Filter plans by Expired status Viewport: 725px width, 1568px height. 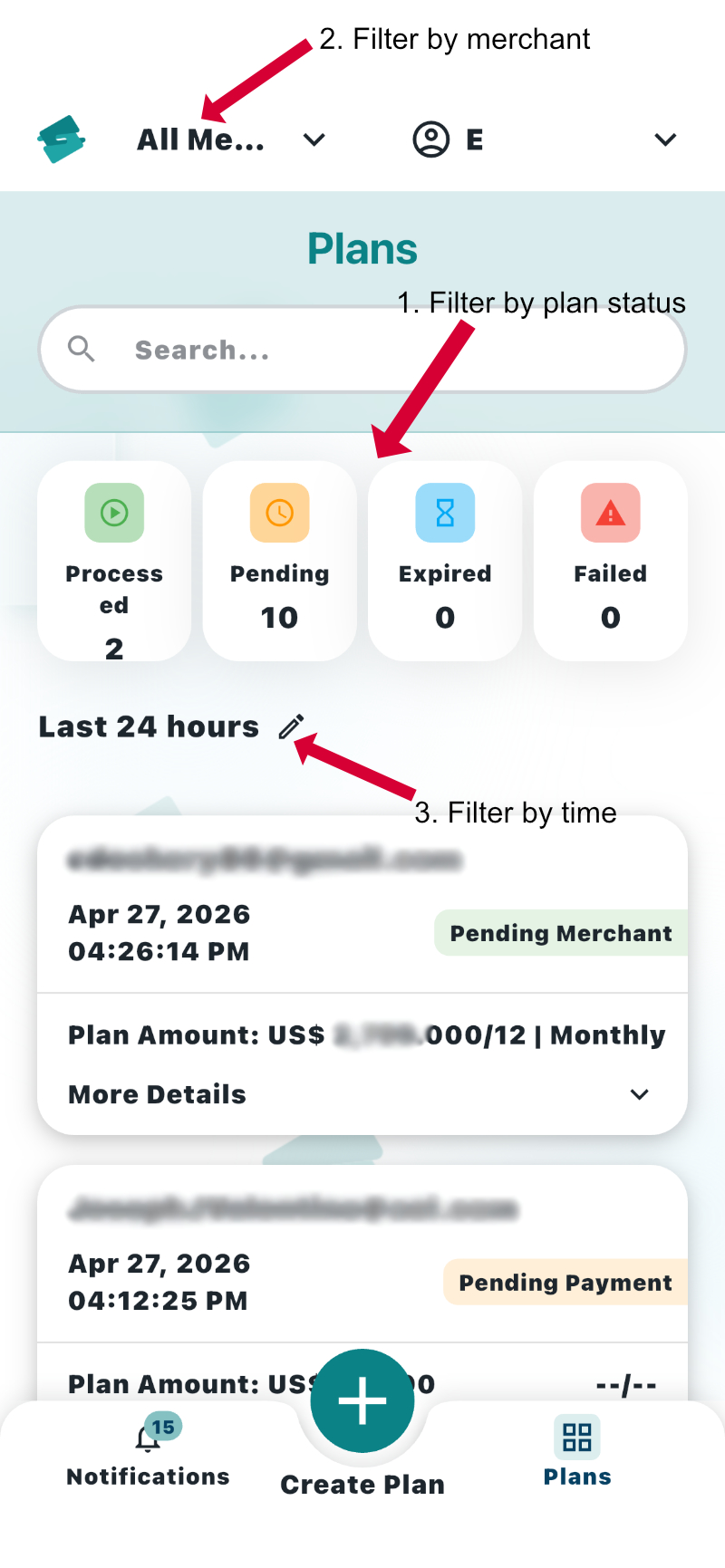click(445, 562)
